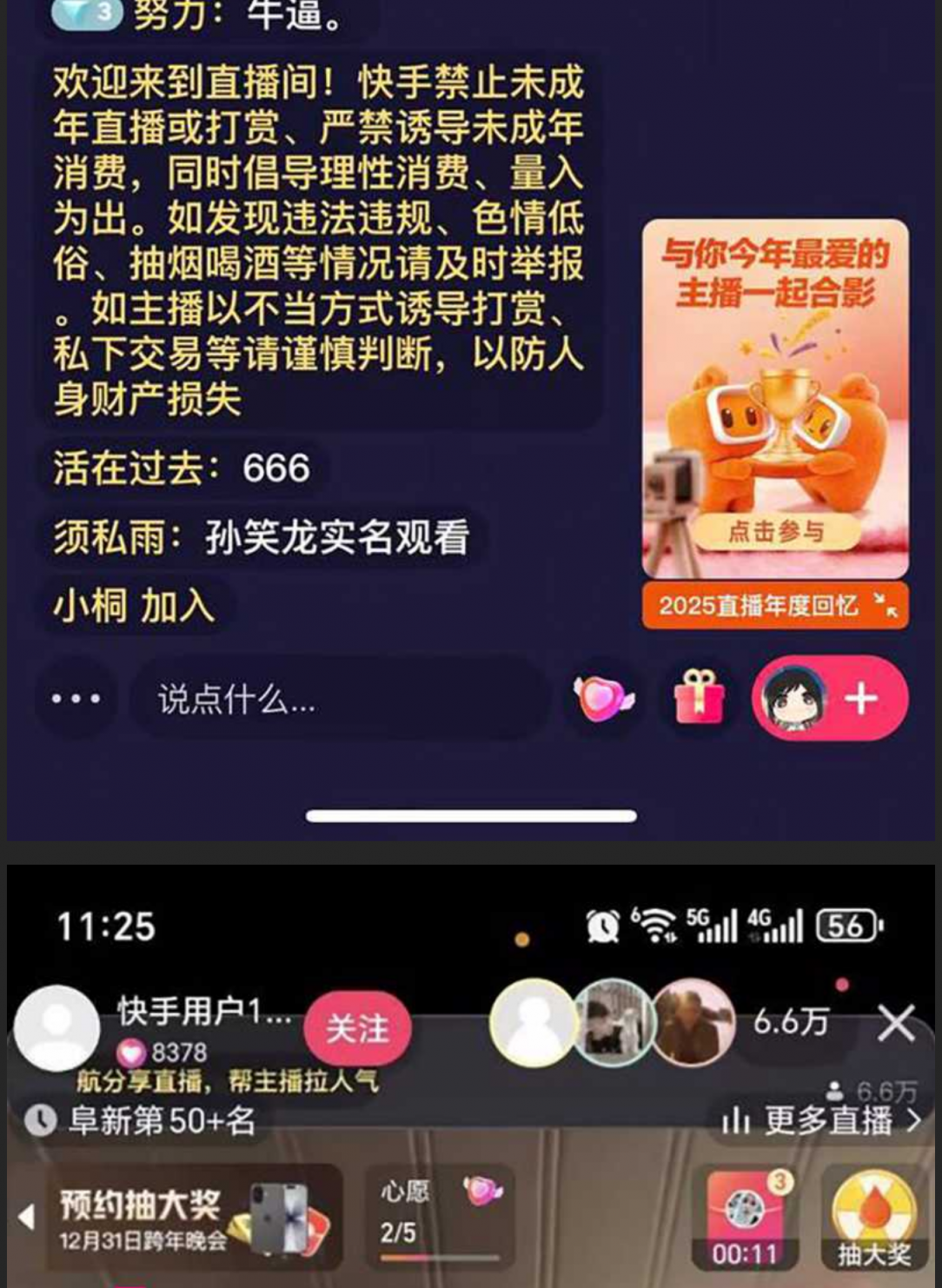This screenshot has width=942, height=1288.
Task: Expand 更多直播 using the right chevron
Action: [x=914, y=1122]
